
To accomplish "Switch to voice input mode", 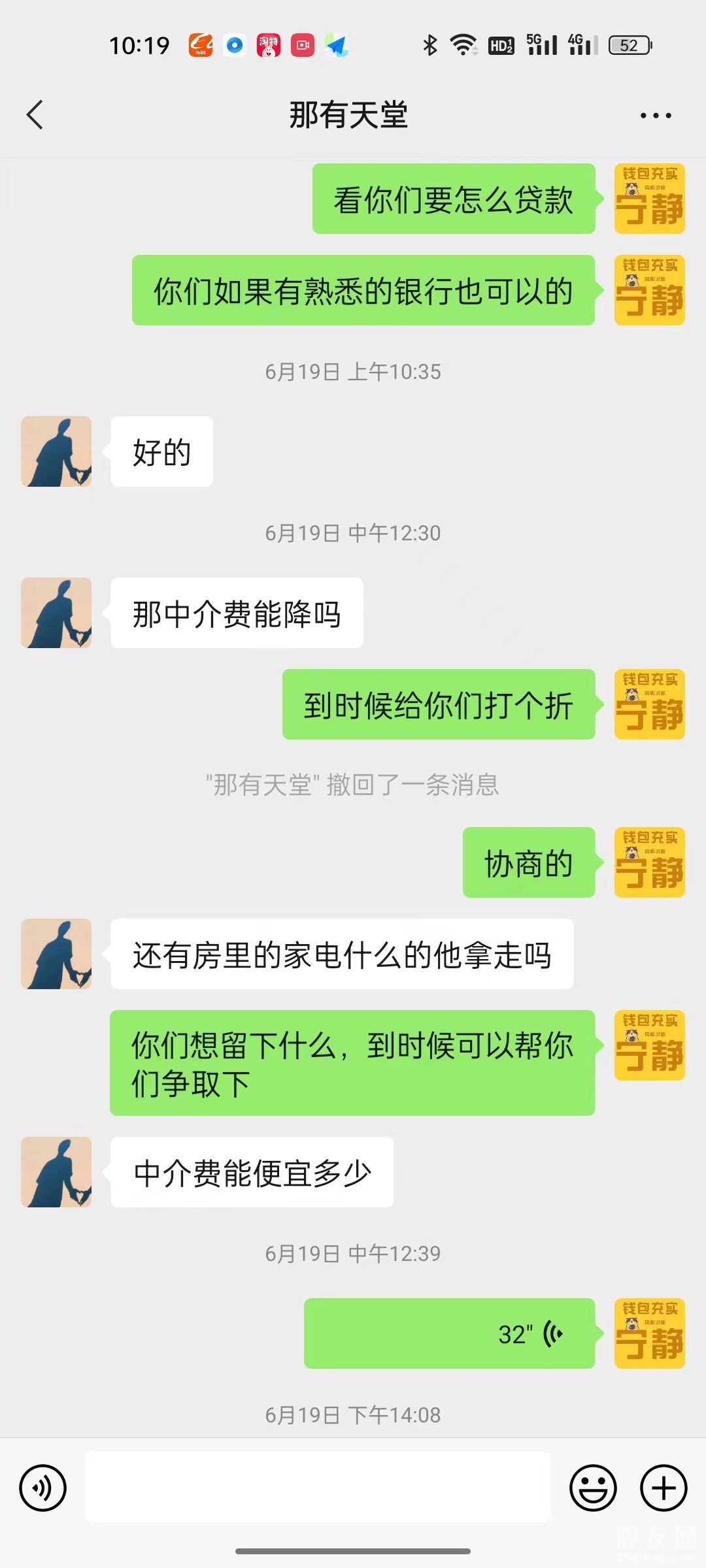I will 43,1488.
